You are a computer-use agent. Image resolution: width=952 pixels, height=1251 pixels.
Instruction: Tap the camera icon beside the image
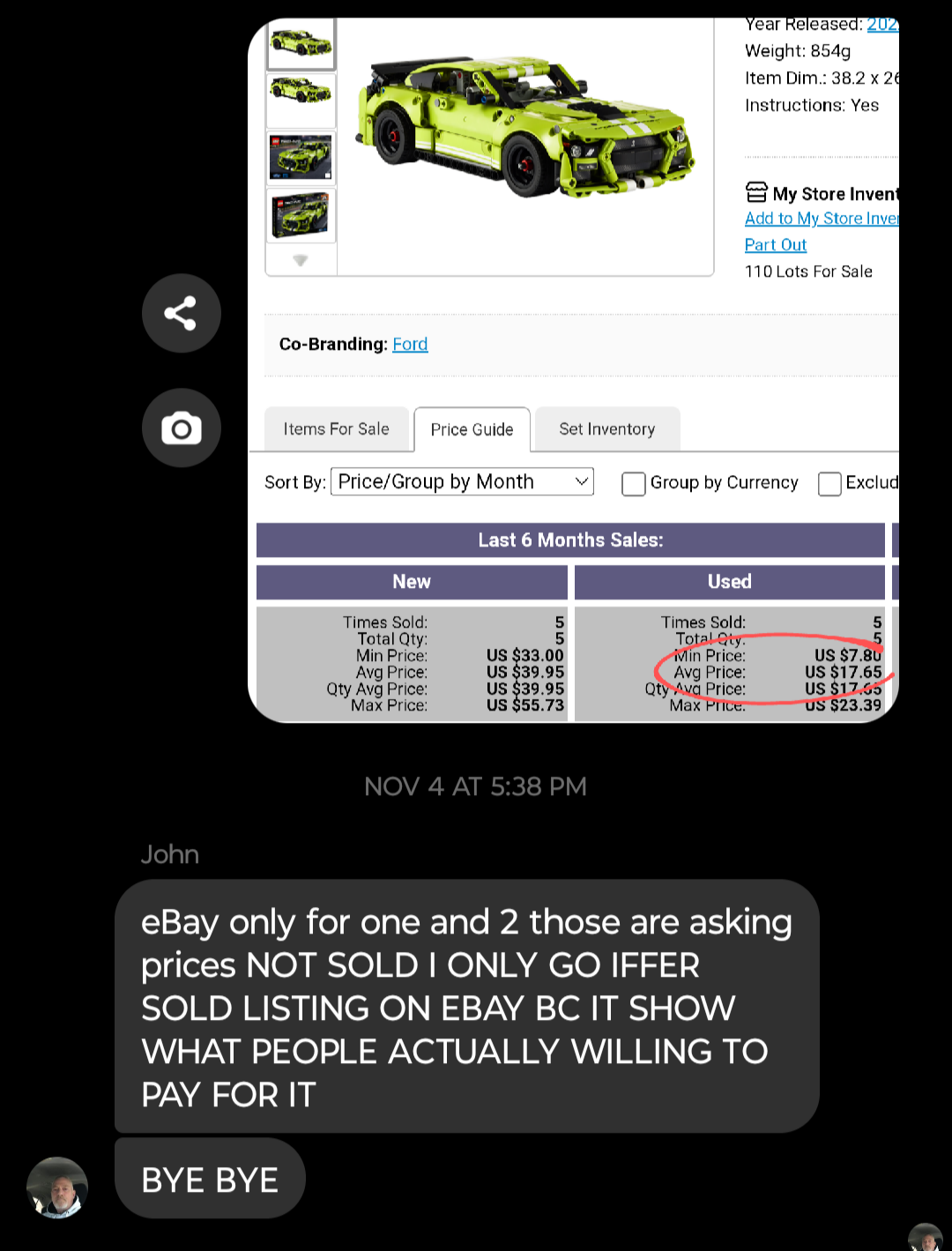point(181,428)
